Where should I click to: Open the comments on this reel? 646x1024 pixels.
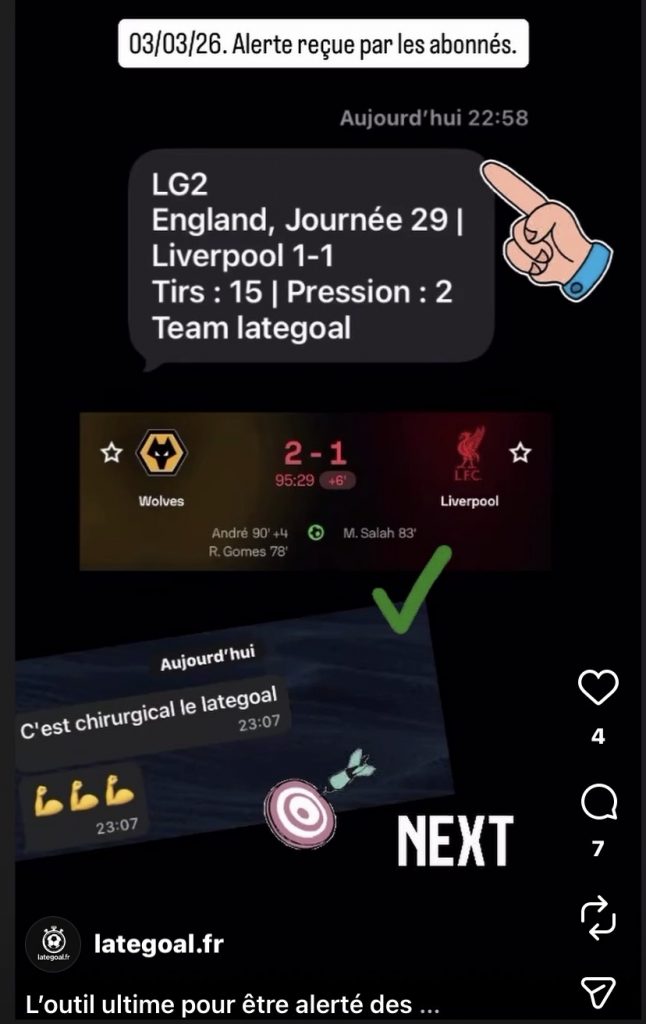pos(598,800)
